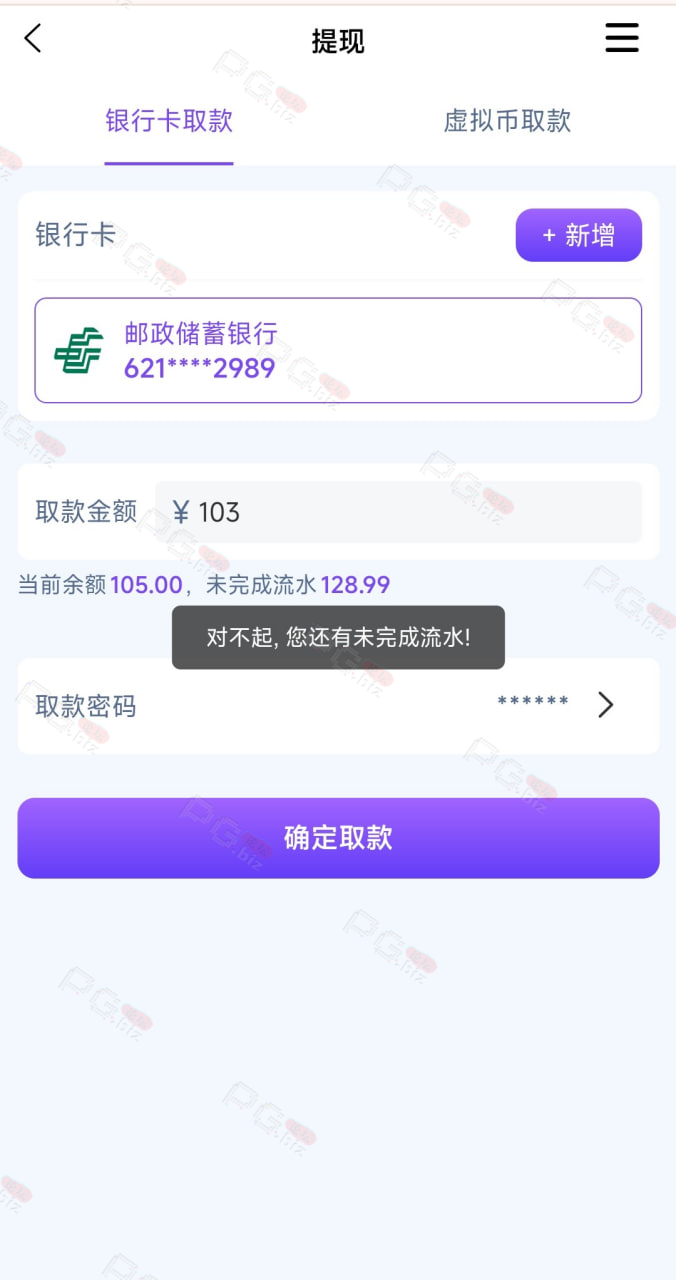676x1280 pixels.
Task: Tap 确定取款 to confirm the withdrawal
Action: point(338,838)
